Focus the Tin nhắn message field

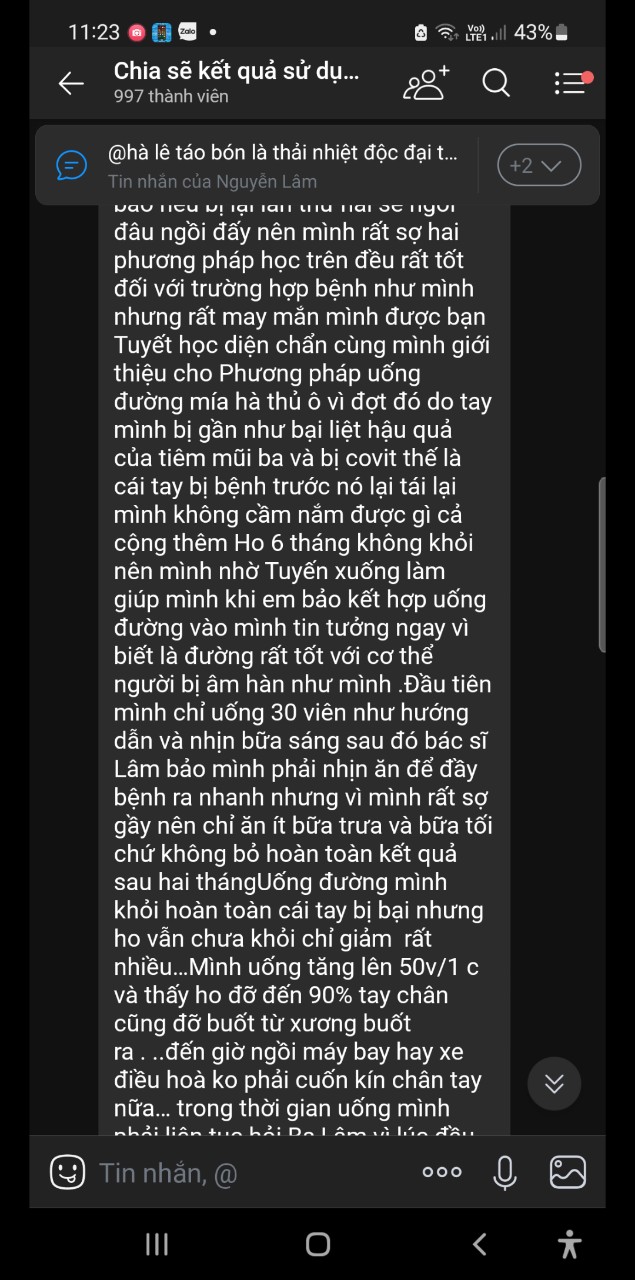pyautogui.click(x=250, y=1172)
